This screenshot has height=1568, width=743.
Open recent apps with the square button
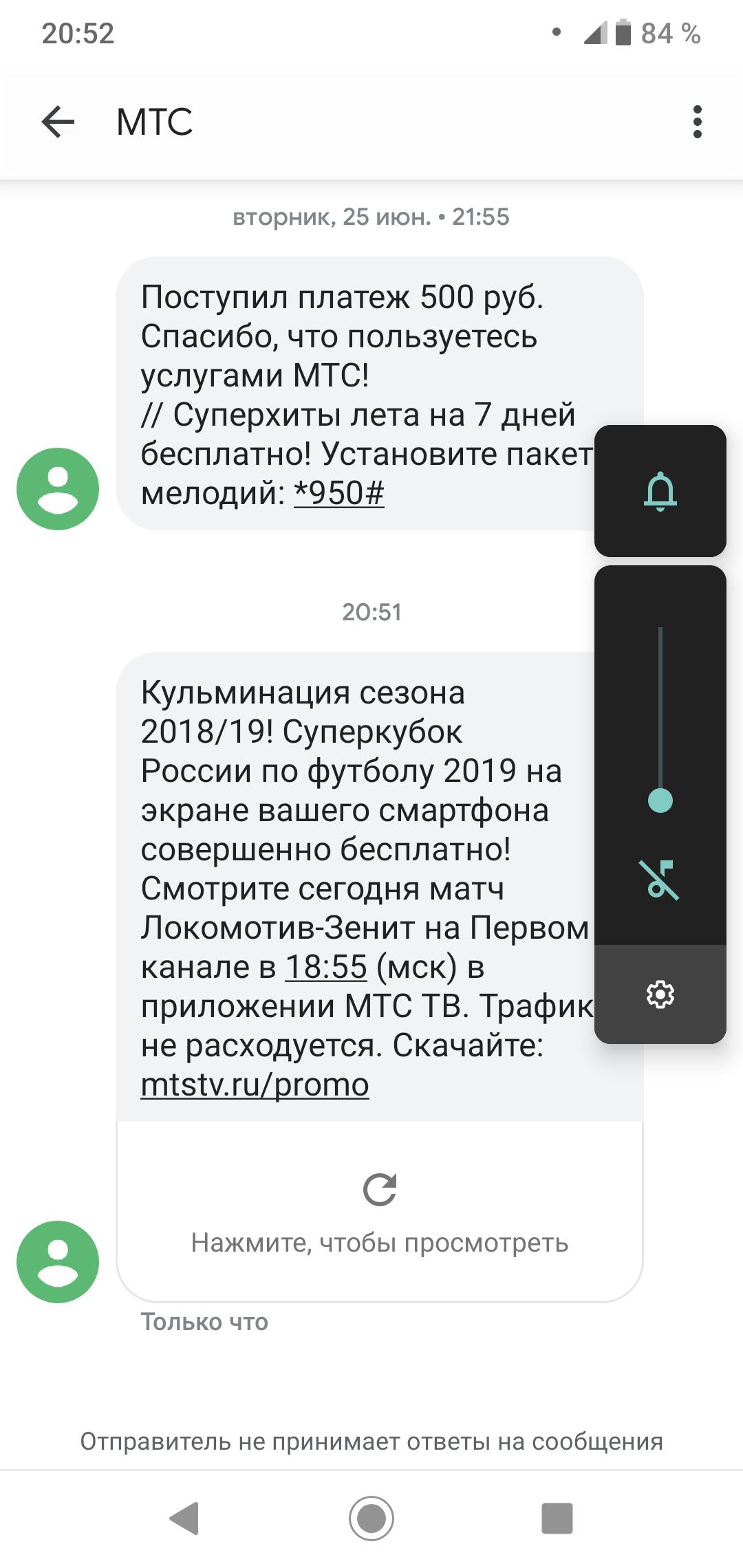pos(557,1518)
